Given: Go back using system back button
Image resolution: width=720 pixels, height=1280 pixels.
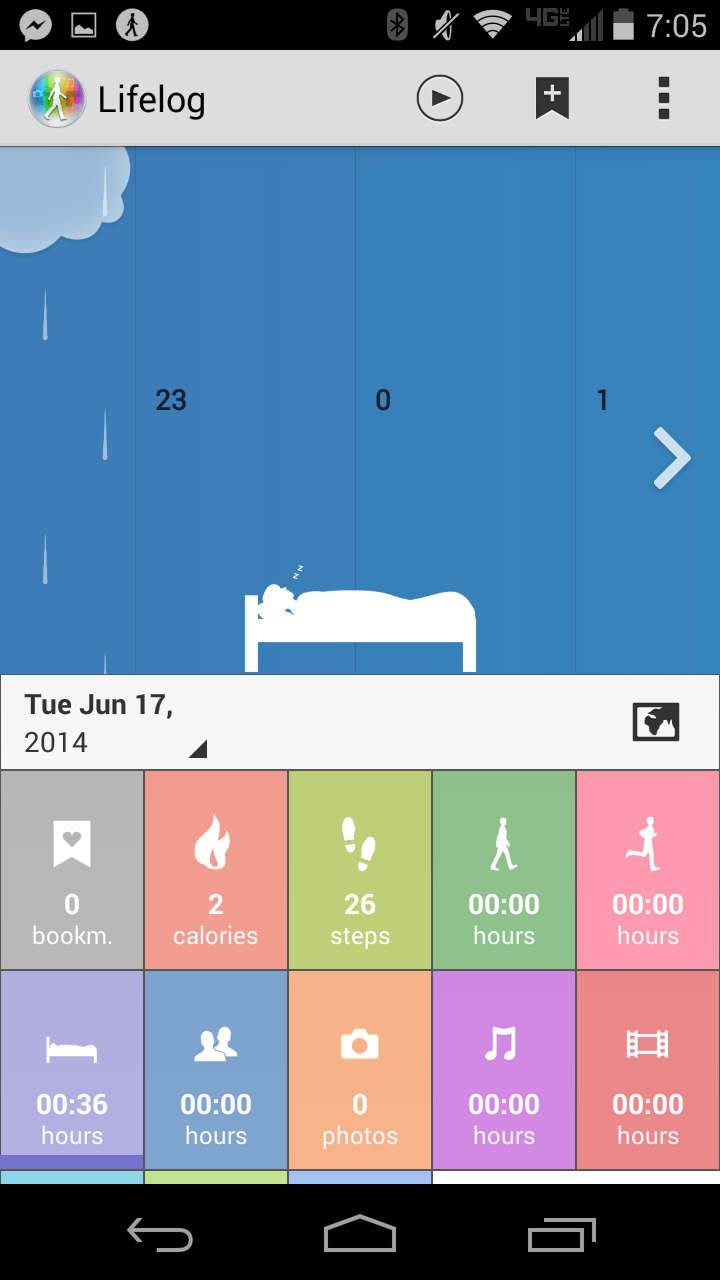Looking at the screenshot, I should 160,1236.
